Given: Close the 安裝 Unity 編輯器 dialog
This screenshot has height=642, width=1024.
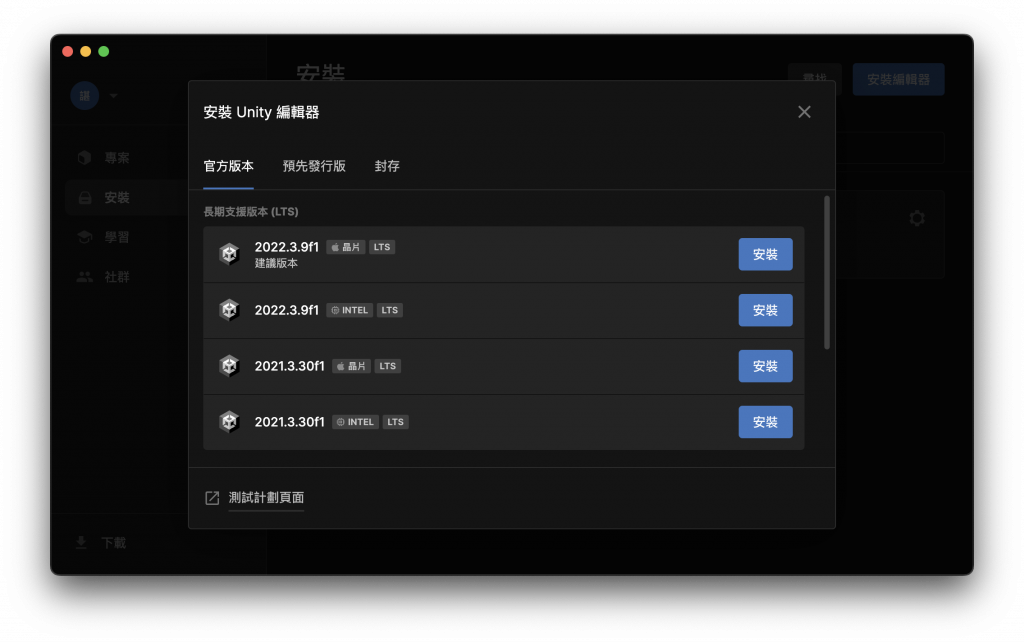Looking at the screenshot, I should (804, 112).
